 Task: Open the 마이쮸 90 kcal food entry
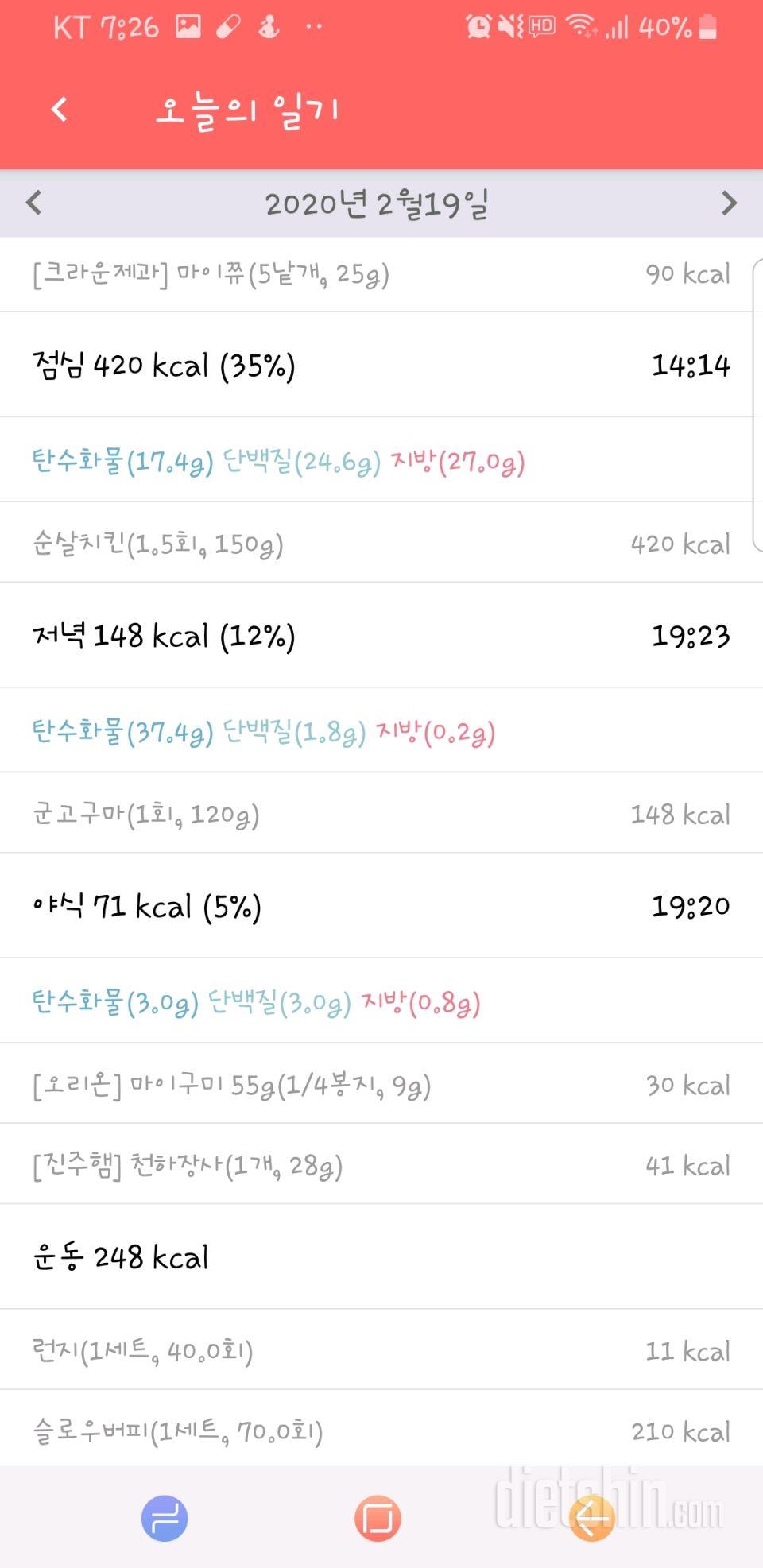click(x=380, y=274)
